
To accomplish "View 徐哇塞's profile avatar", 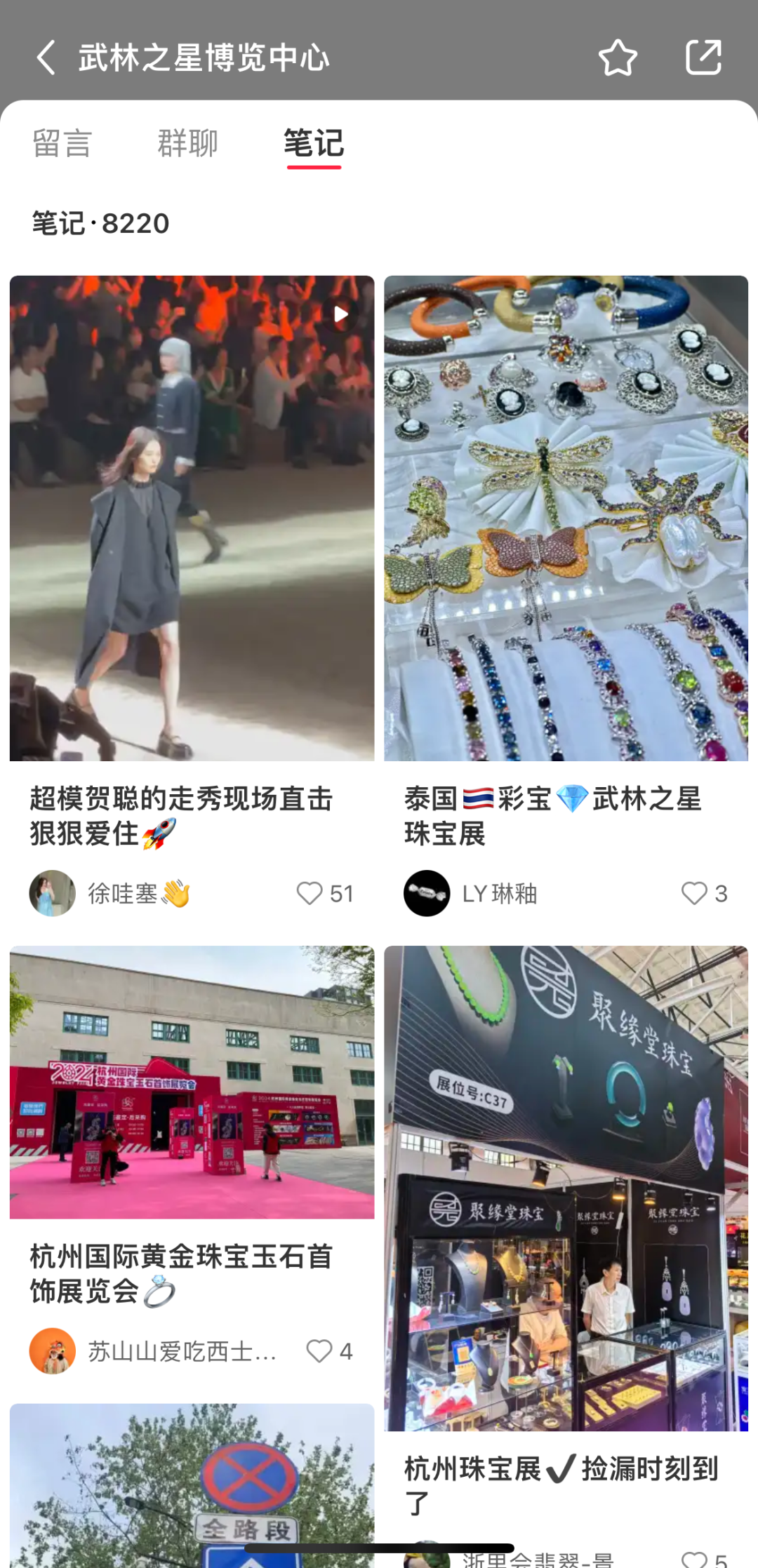I will (x=53, y=893).
